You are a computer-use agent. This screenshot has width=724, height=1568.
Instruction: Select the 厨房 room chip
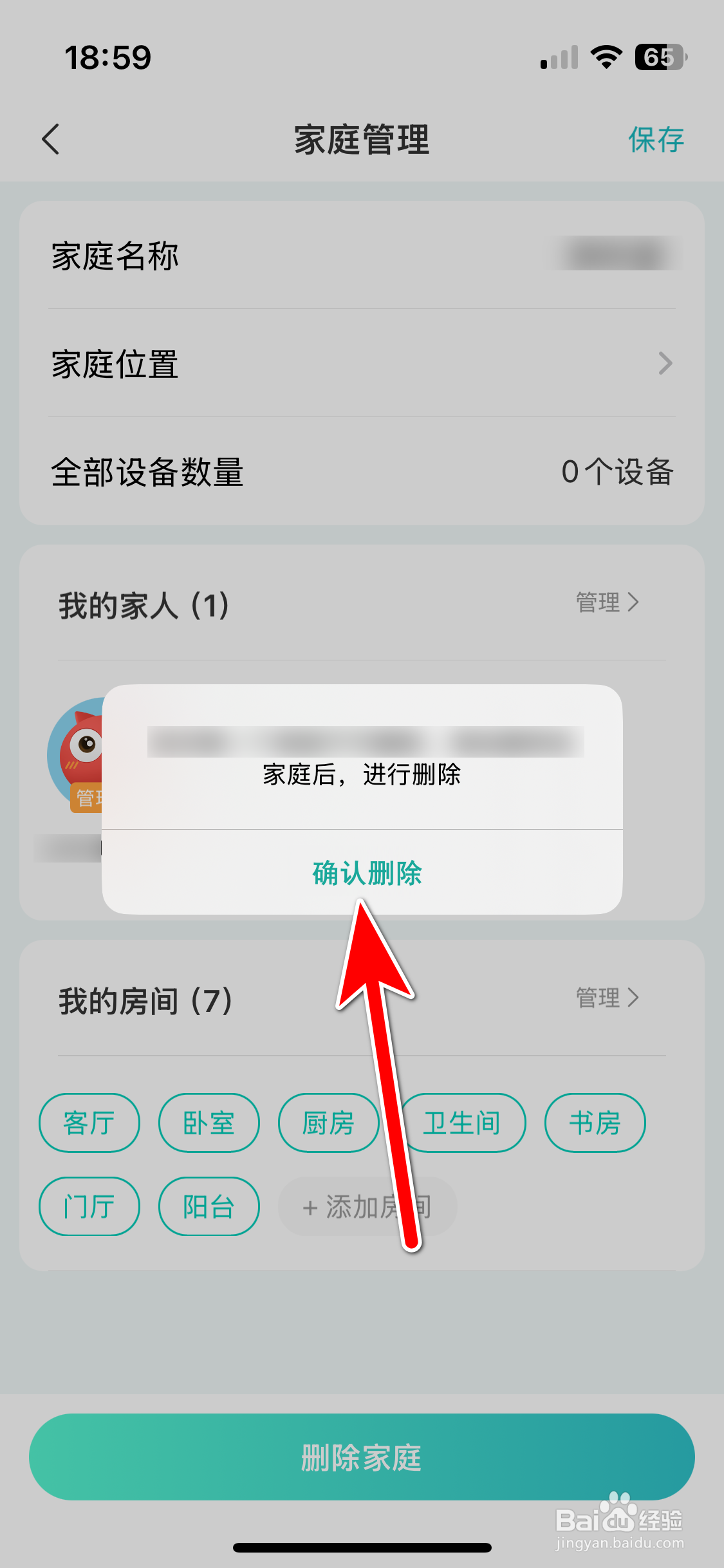click(328, 1123)
